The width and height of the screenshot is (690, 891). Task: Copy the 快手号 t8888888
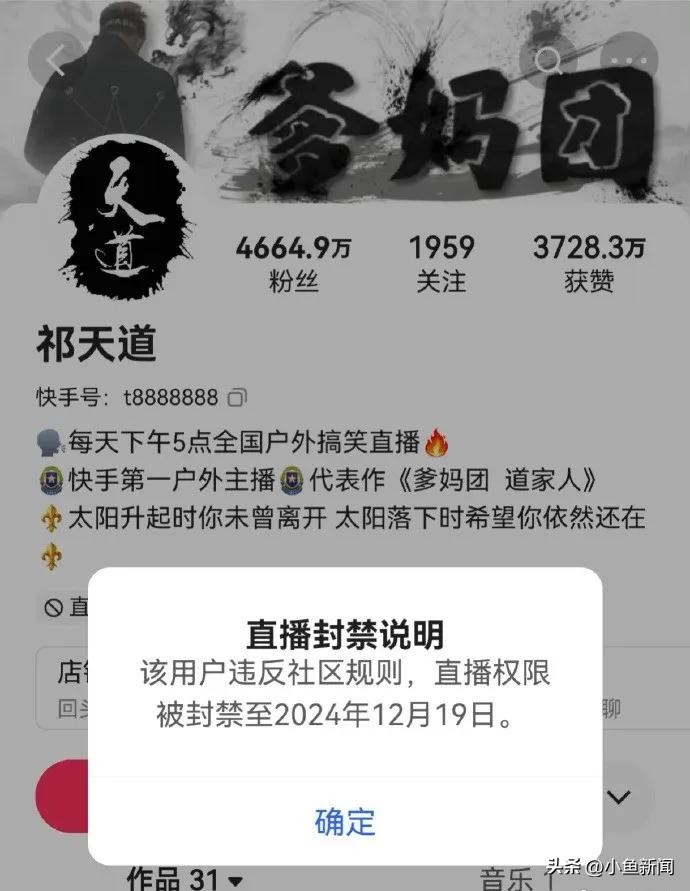237,397
